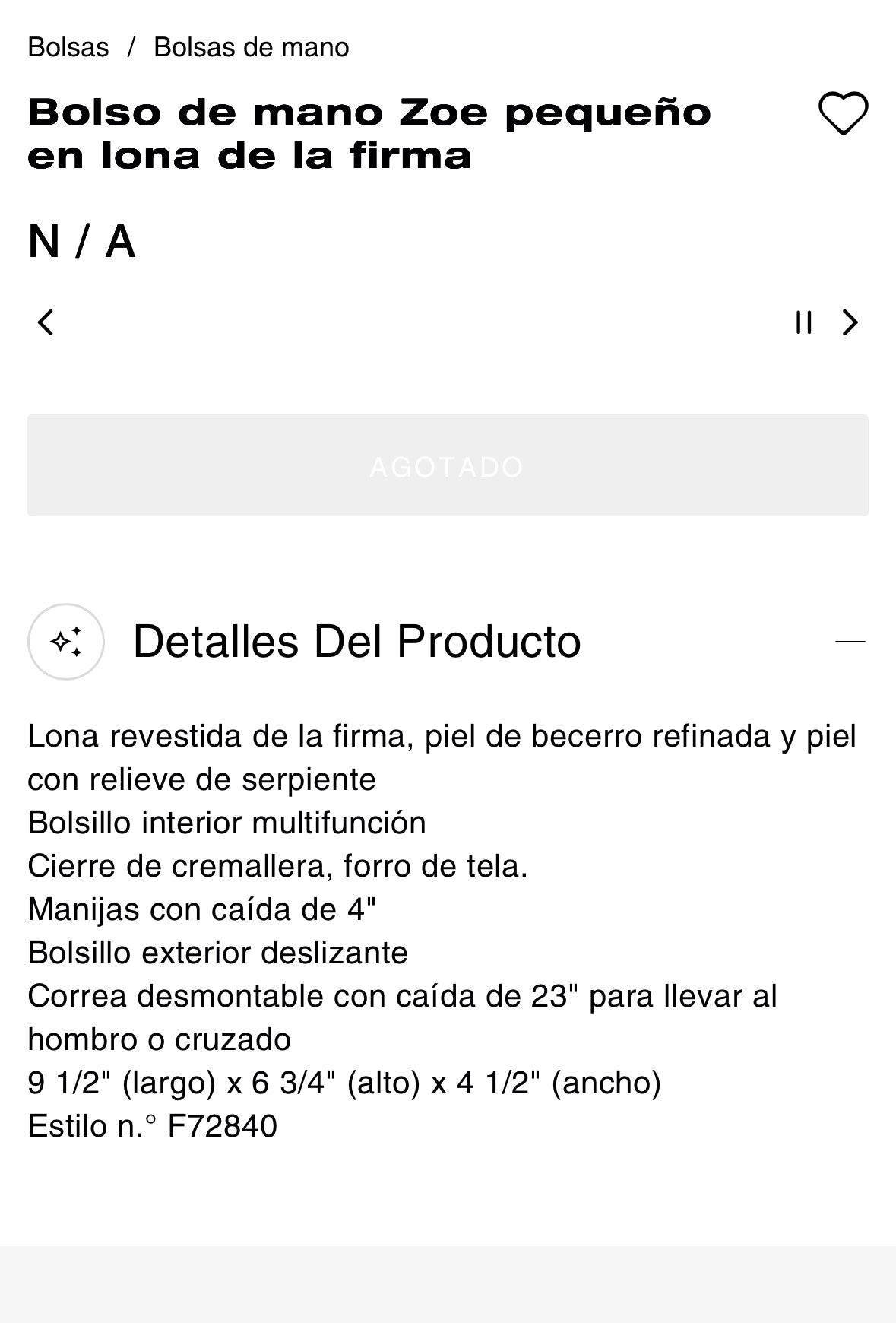Add Zoe bag to wishlist heart

point(843,113)
